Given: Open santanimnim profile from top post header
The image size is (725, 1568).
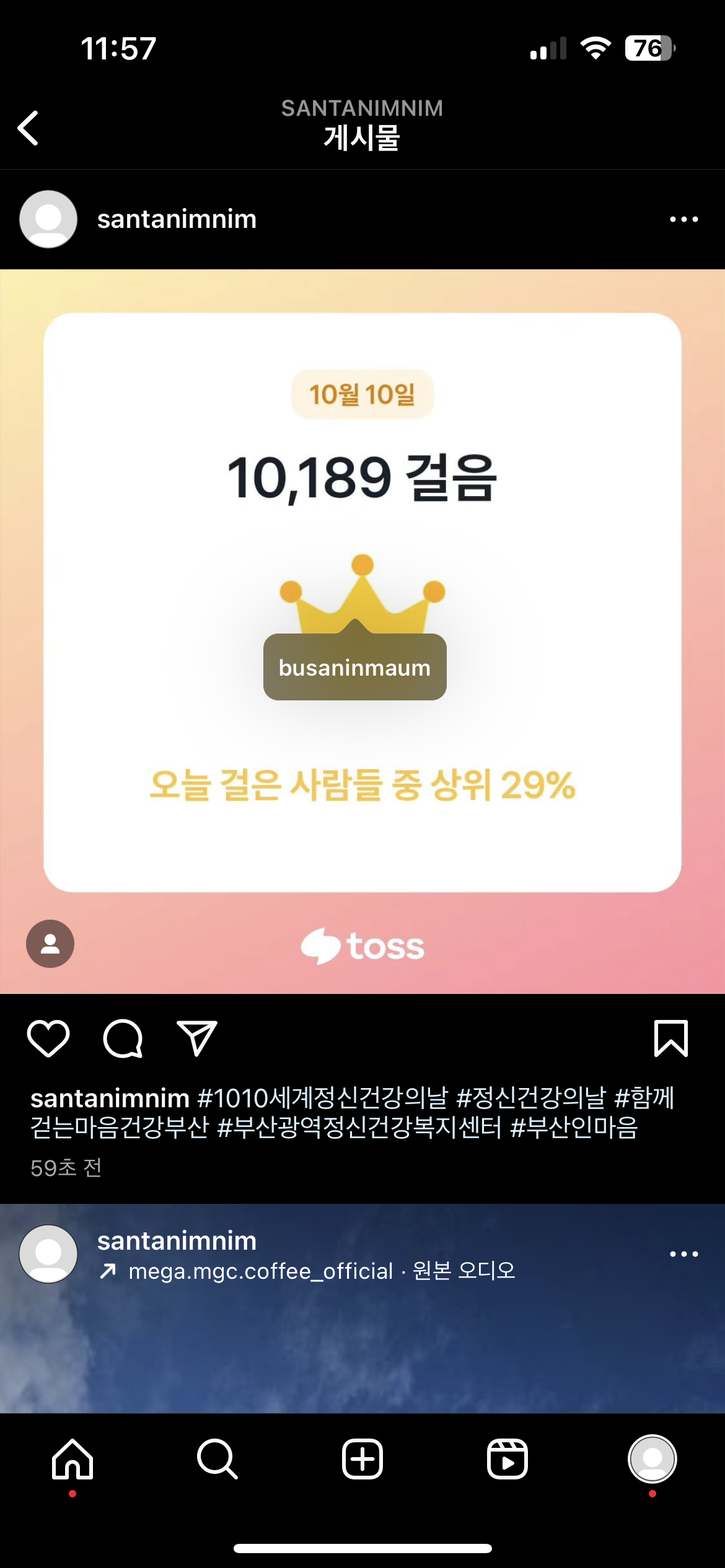Looking at the screenshot, I should (x=177, y=219).
